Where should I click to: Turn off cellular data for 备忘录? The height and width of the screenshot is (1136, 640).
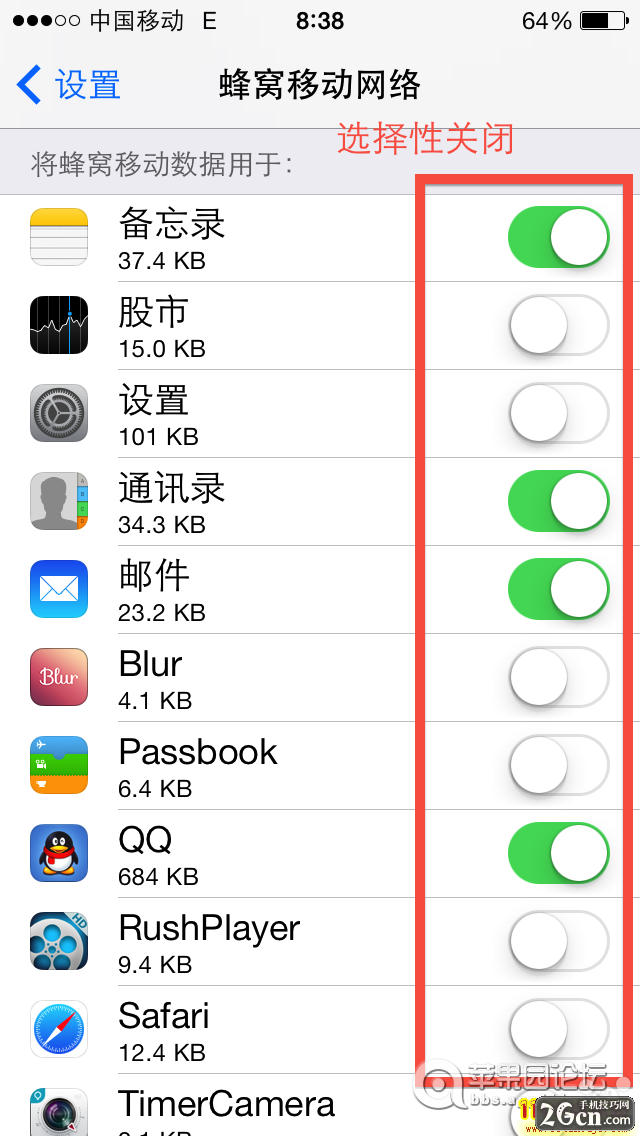point(558,238)
